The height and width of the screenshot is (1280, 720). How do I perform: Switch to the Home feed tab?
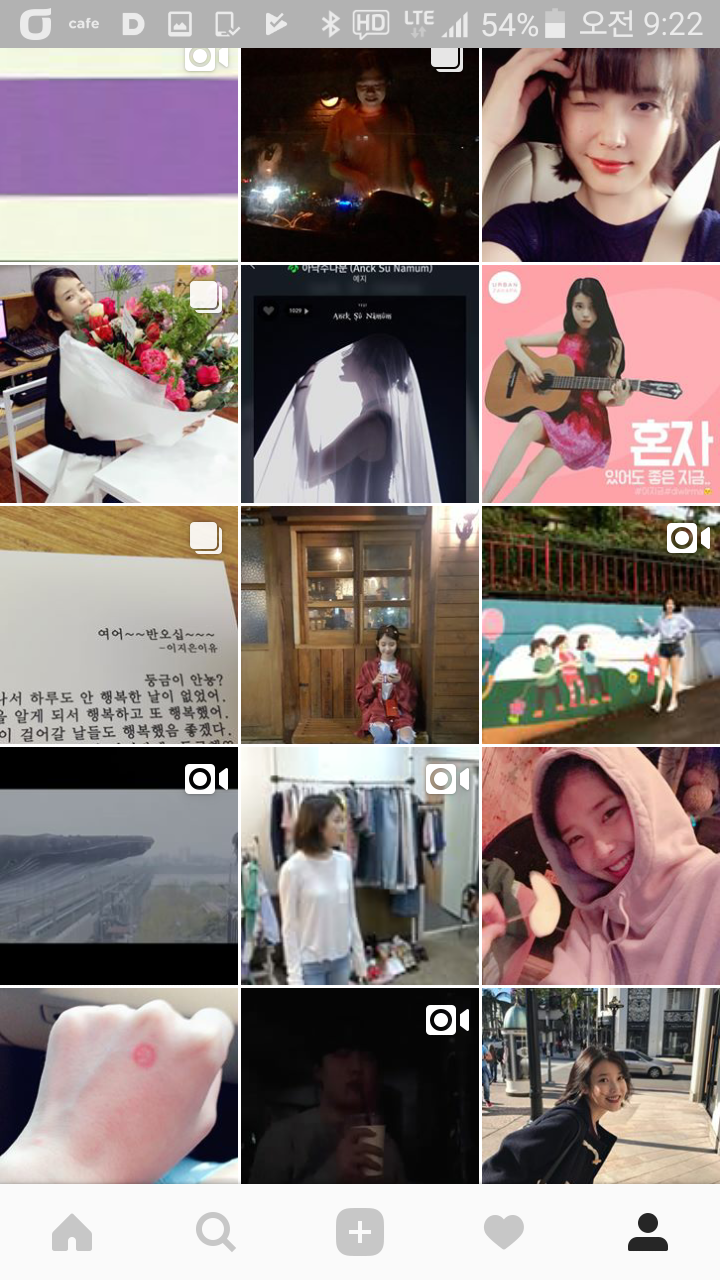point(72,1233)
